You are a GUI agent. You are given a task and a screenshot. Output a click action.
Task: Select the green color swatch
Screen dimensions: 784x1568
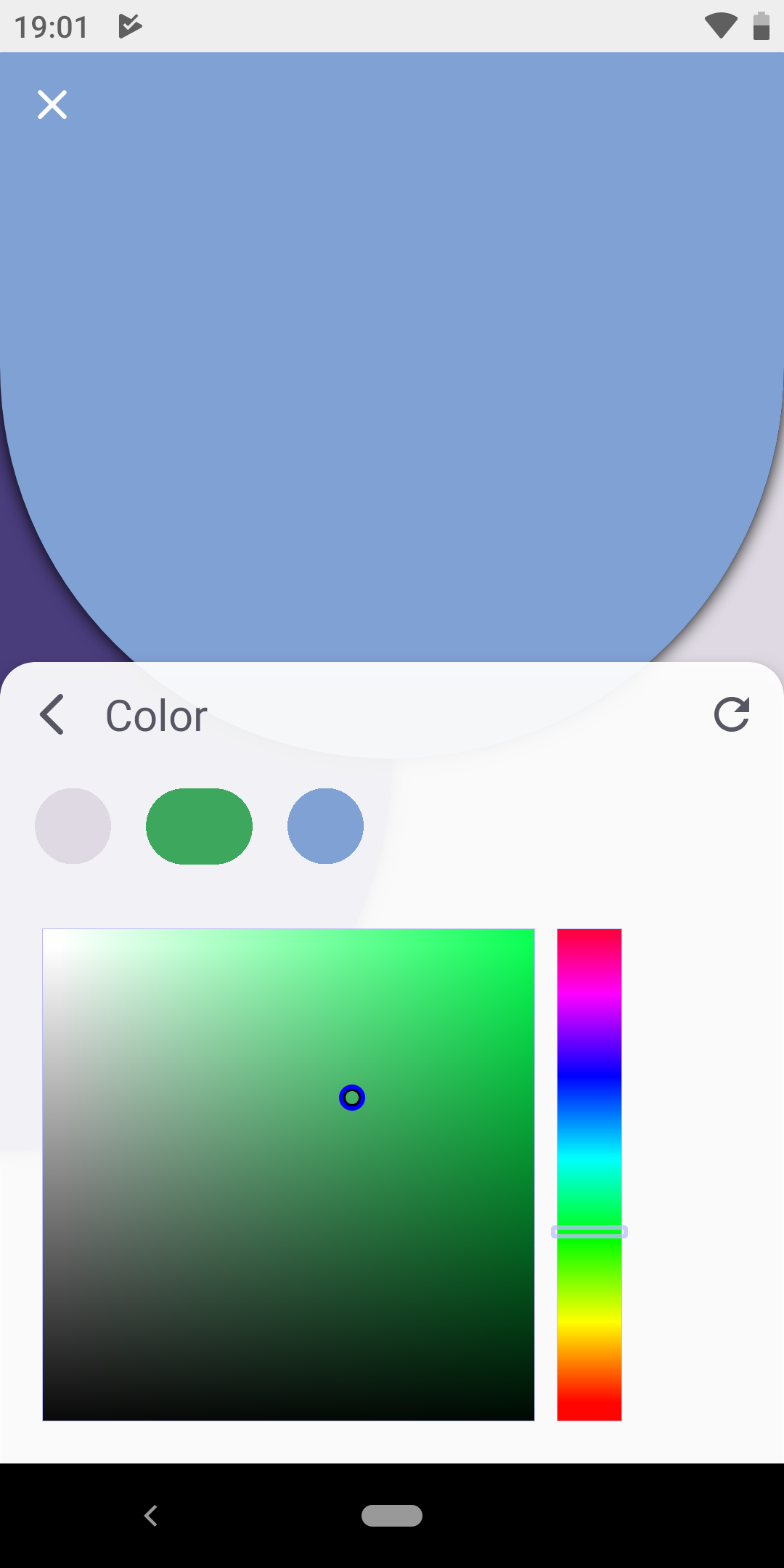click(x=199, y=826)
